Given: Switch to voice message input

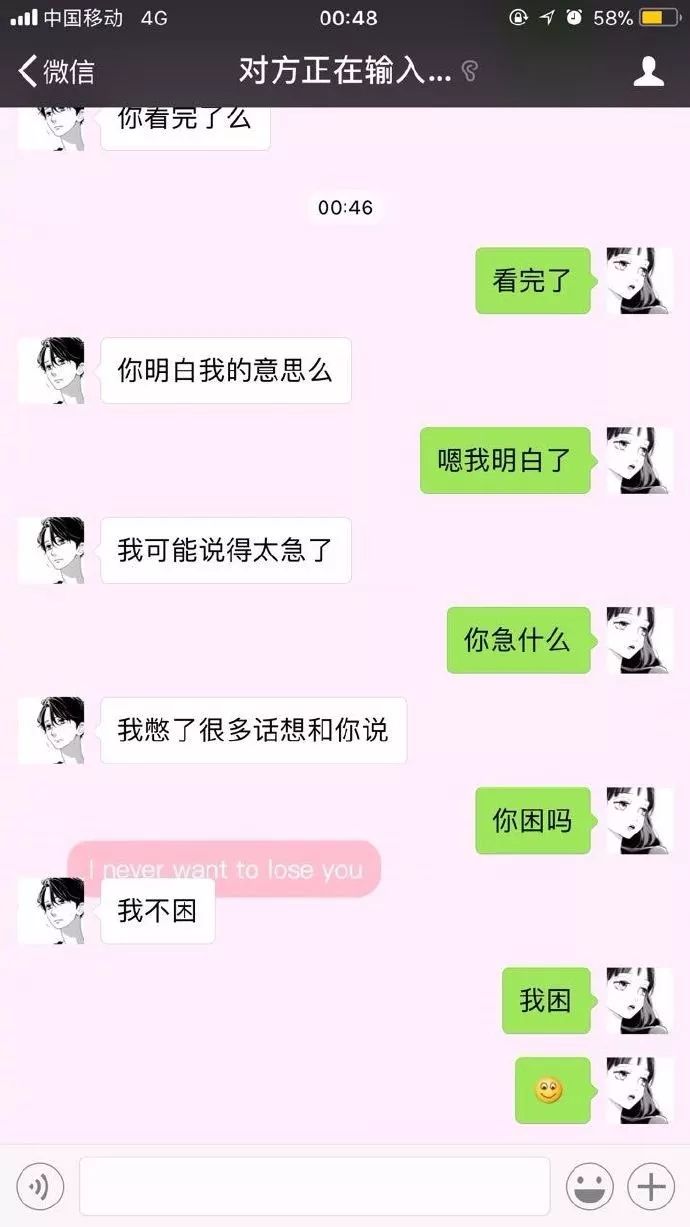Looking at the screenshot, I should coord(40,1187).
